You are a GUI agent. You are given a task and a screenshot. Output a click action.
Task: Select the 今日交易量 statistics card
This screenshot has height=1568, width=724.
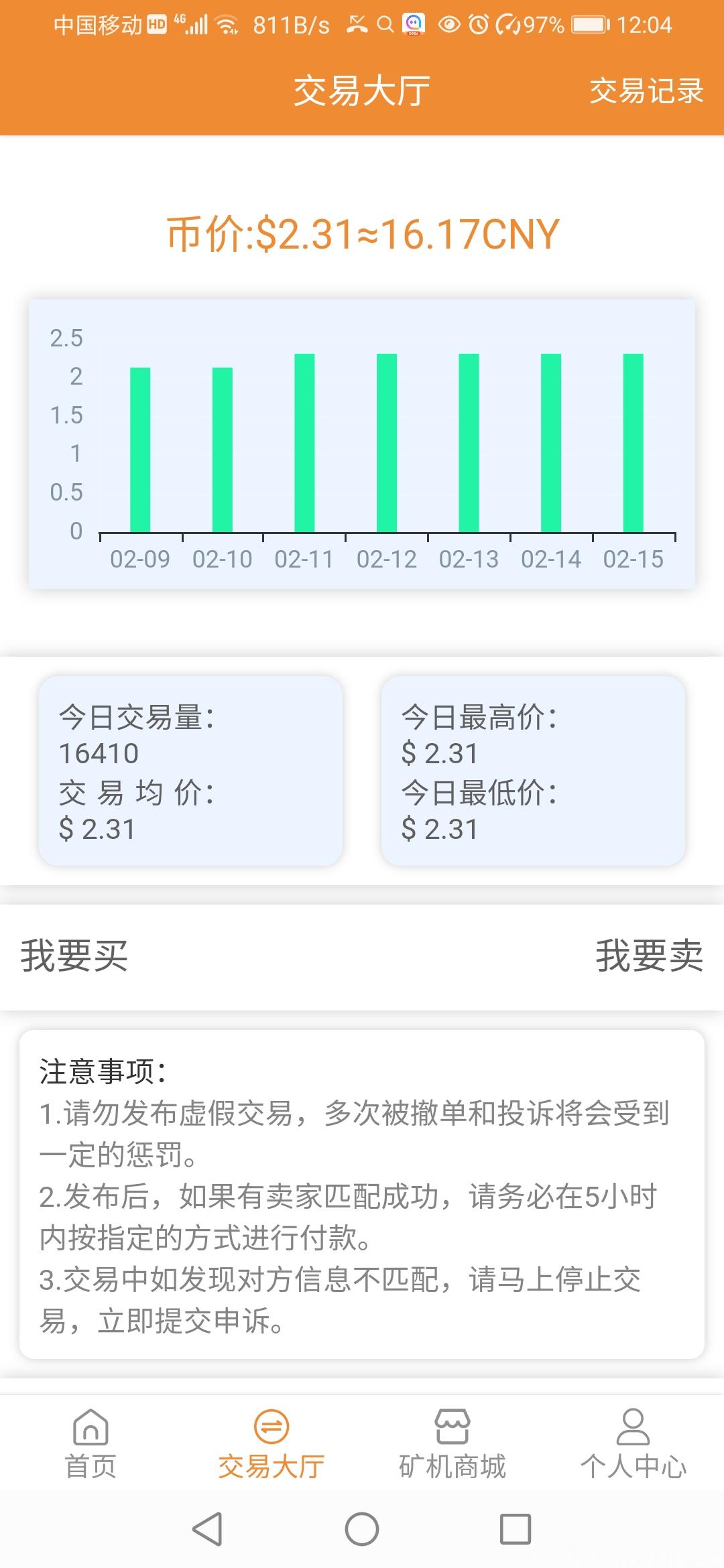[x=190, y=771]
